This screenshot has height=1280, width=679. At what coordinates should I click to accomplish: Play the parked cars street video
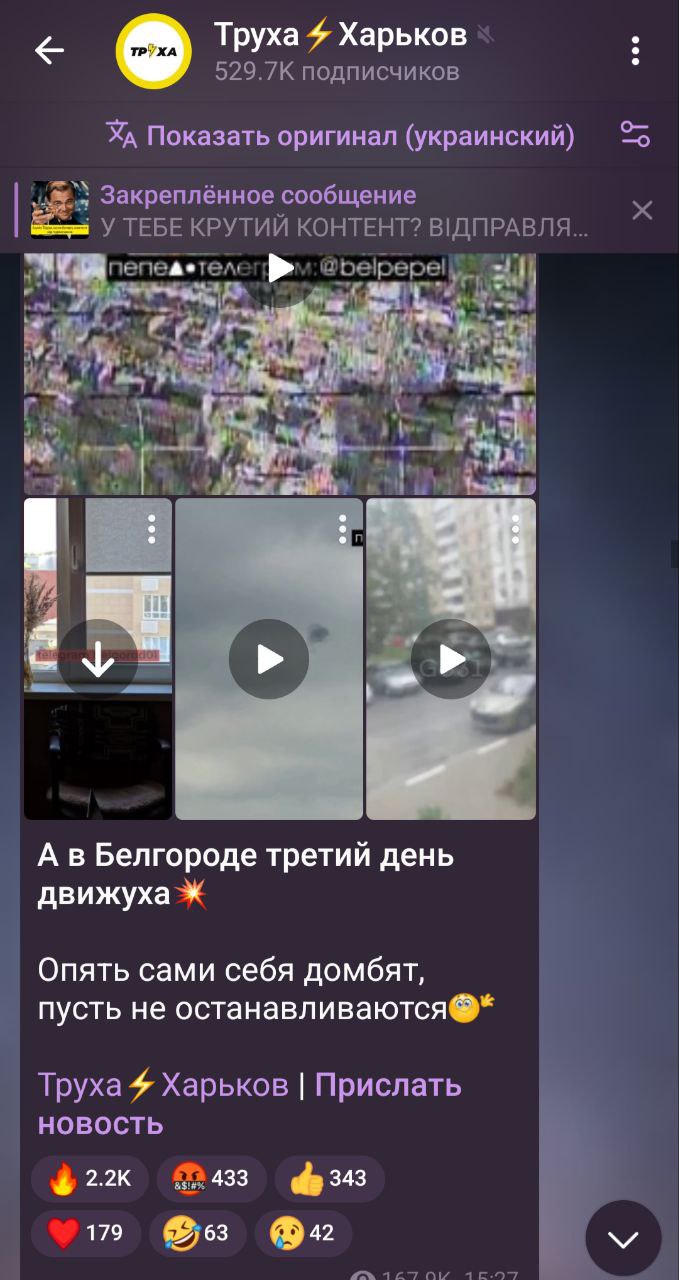tap(451, 659)
